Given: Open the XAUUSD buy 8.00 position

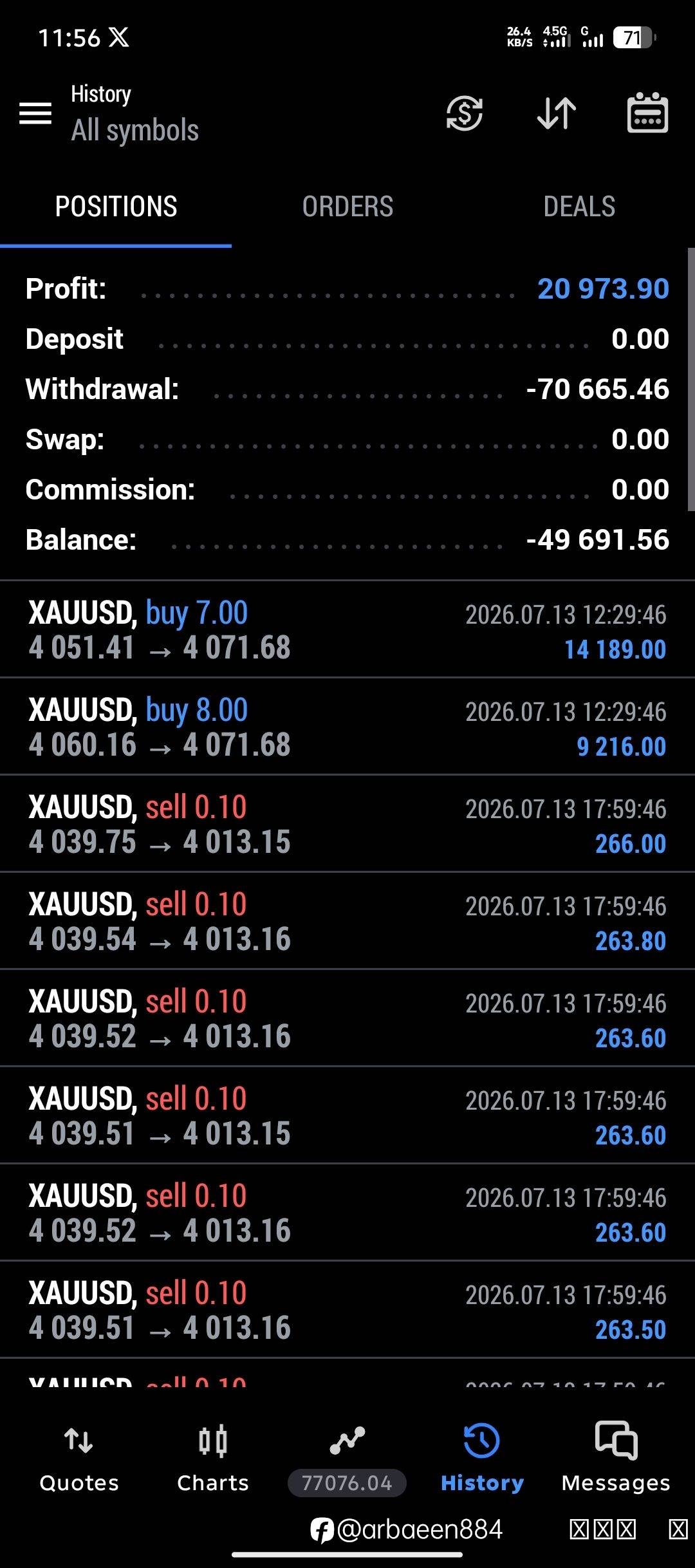Looking at the screenshot, I should pyautogui.click(x=347, y=727).
